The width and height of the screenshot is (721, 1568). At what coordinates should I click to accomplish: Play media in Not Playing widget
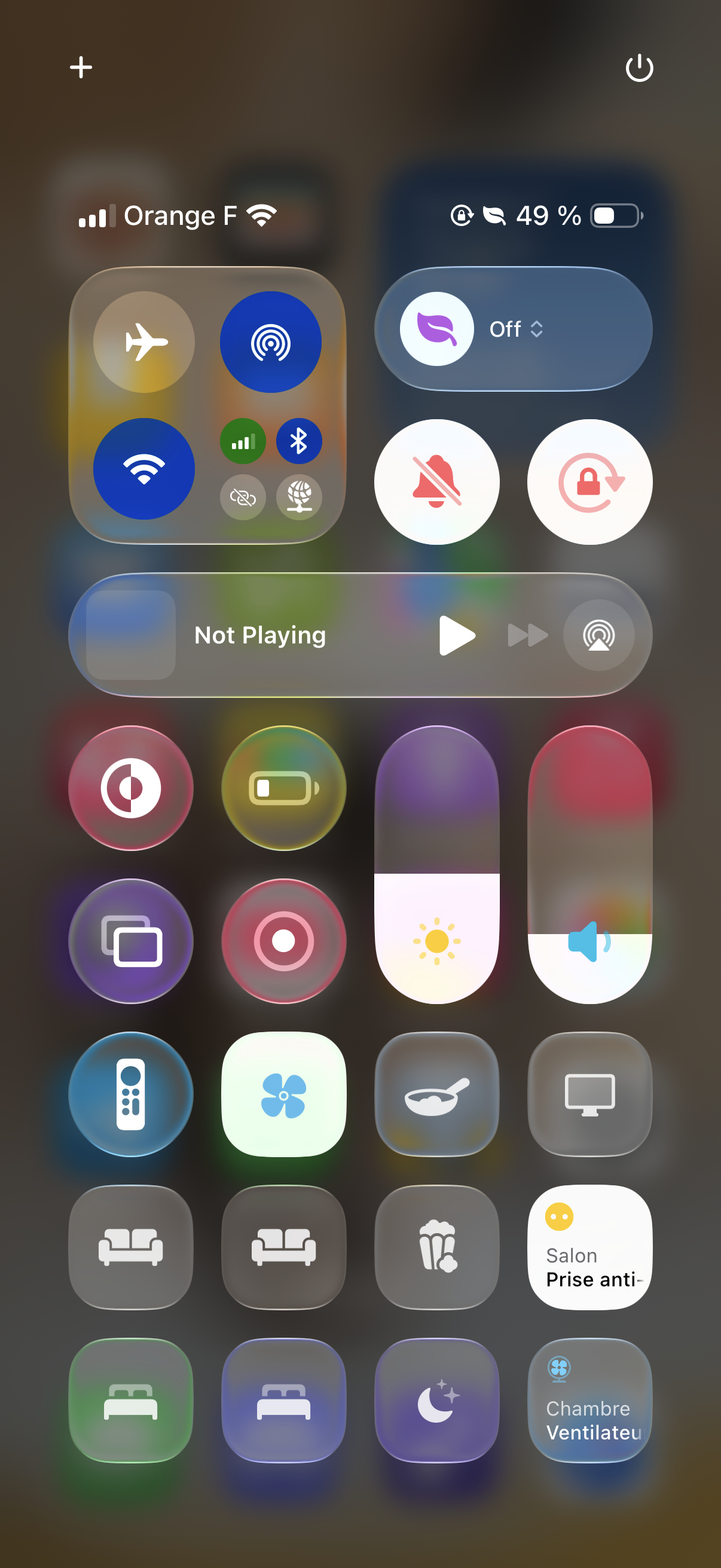[457, 636]
